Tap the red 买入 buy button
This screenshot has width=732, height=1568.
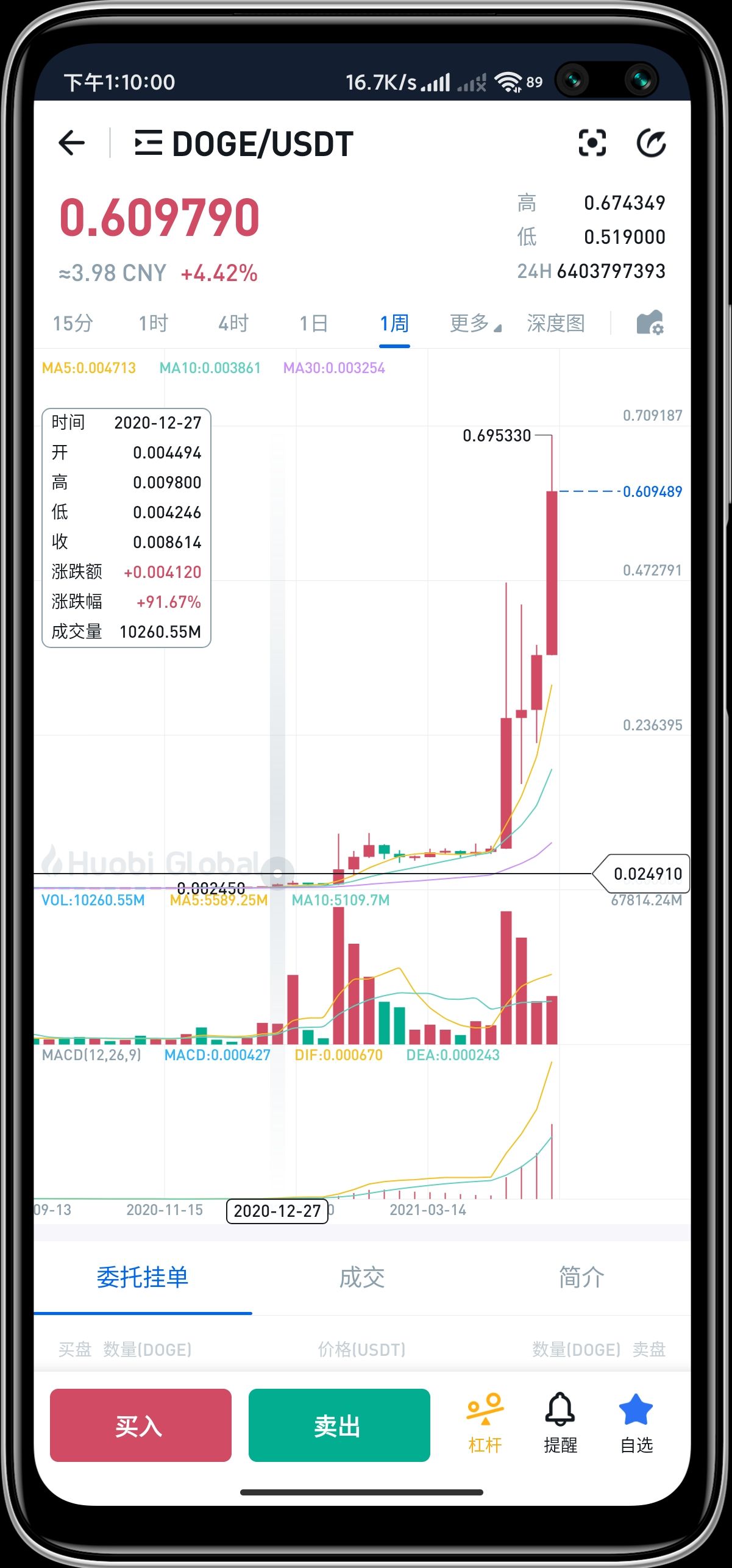tap(141, 1425)
